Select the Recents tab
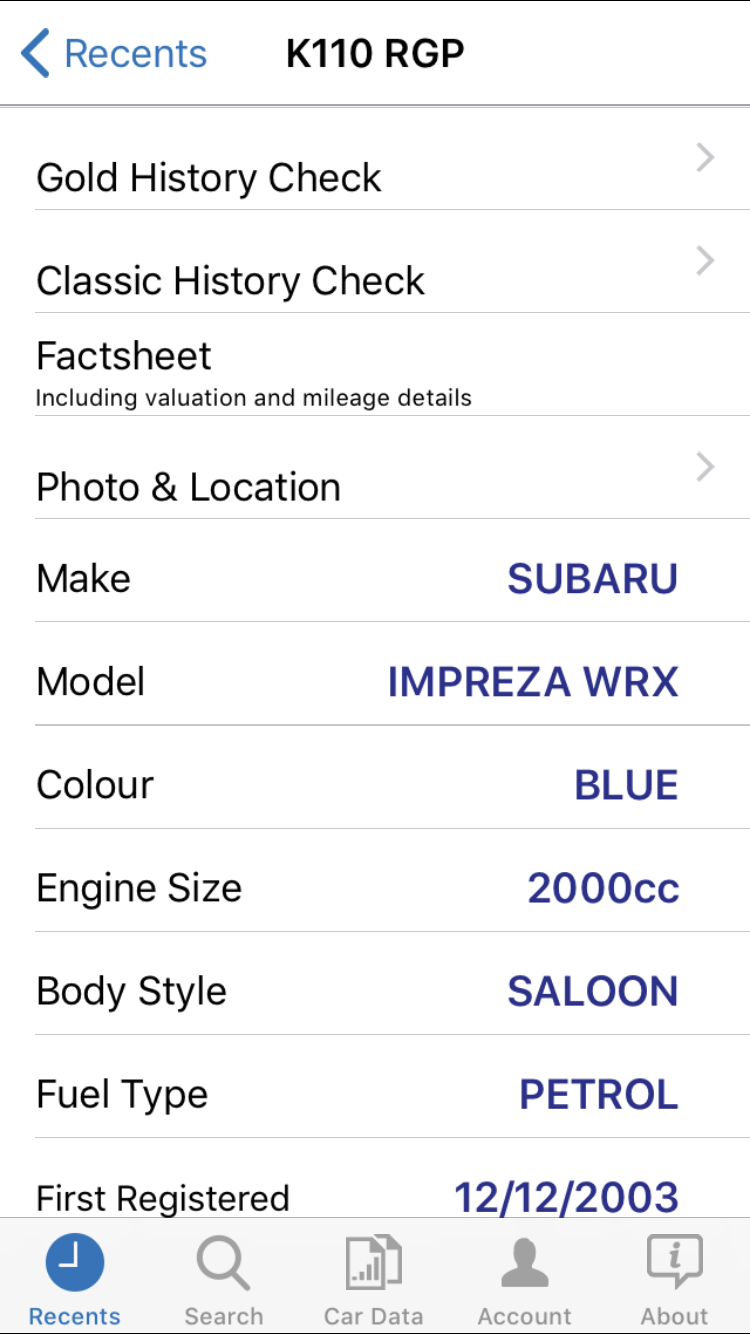The height and width of the screenshot is (1334, 750). pos(75,1279)
